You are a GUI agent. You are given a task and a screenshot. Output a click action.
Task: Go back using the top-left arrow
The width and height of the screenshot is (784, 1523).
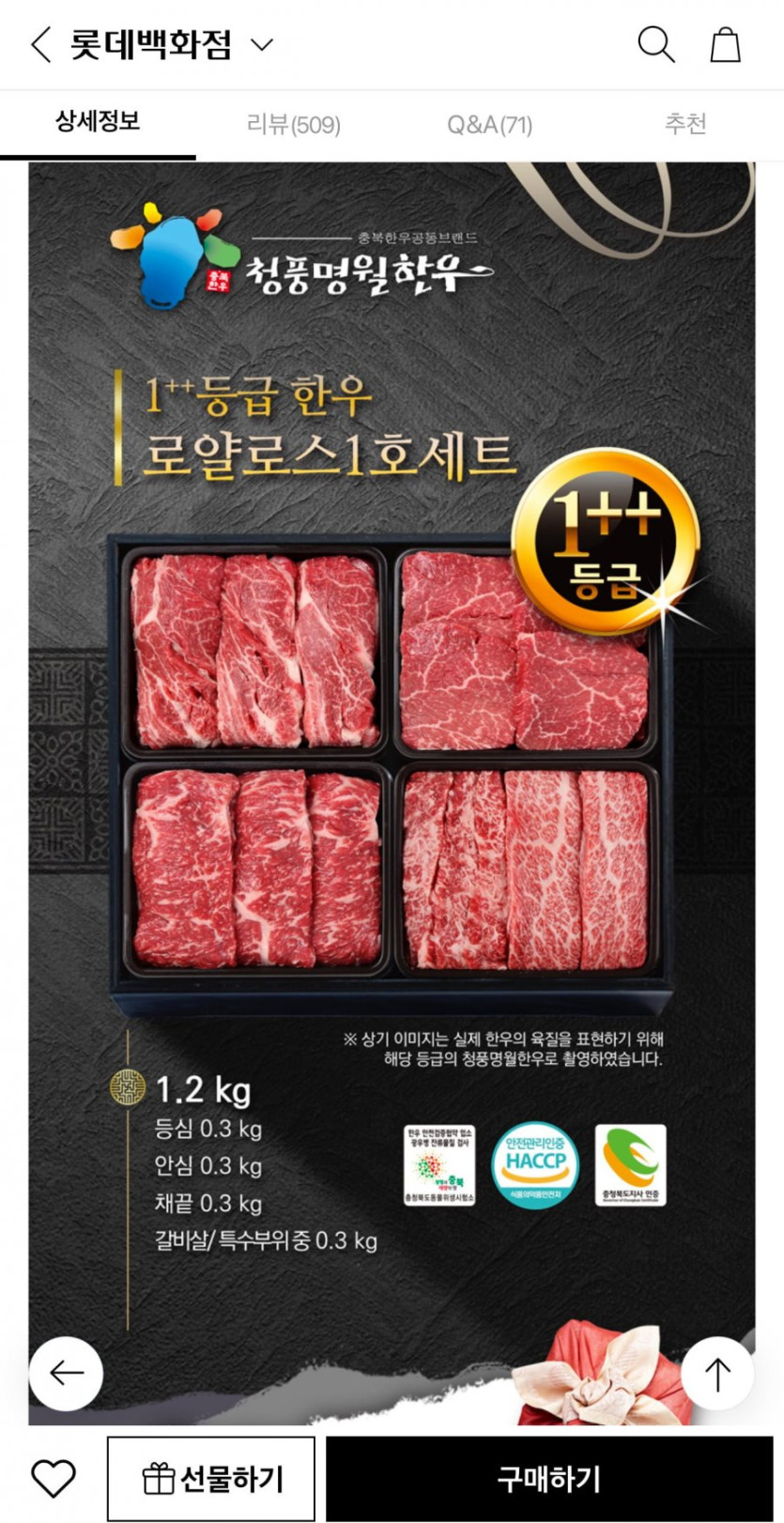[40, 44]
